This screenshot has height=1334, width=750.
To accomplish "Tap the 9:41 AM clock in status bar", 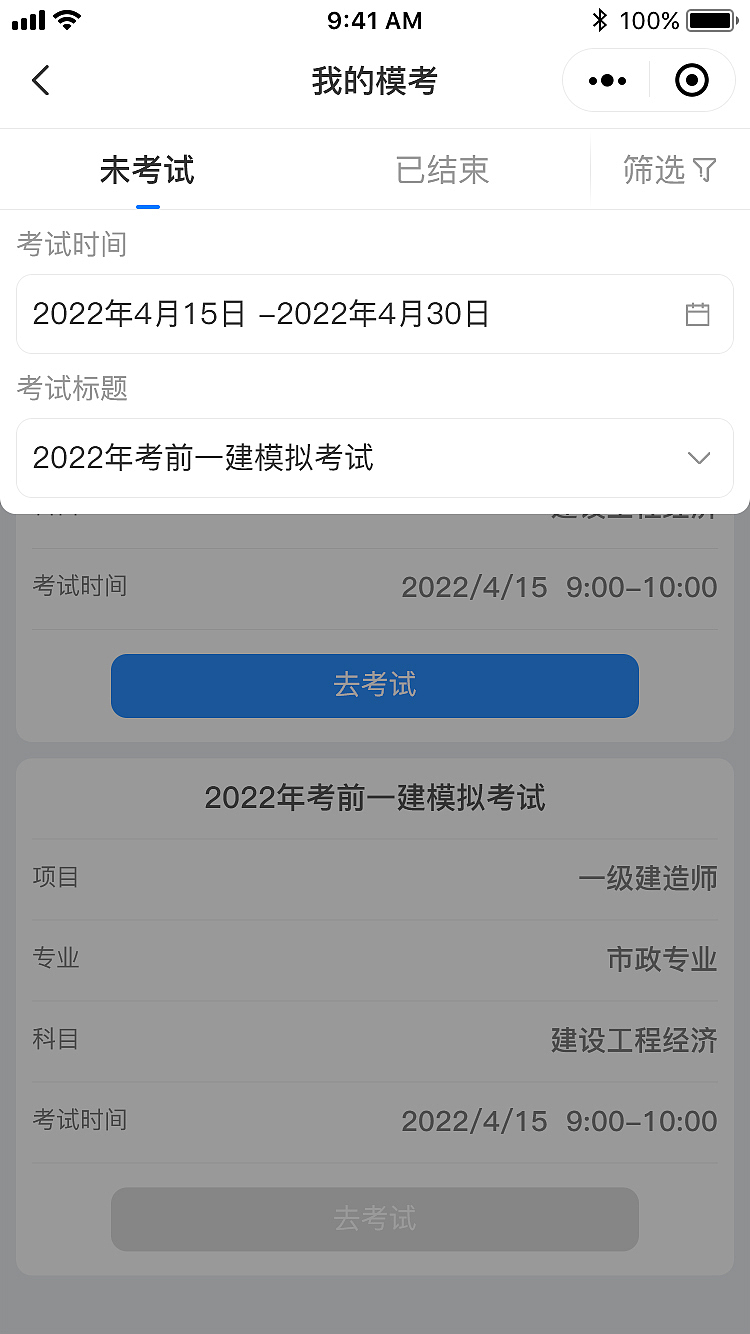I will click(374, 20).
